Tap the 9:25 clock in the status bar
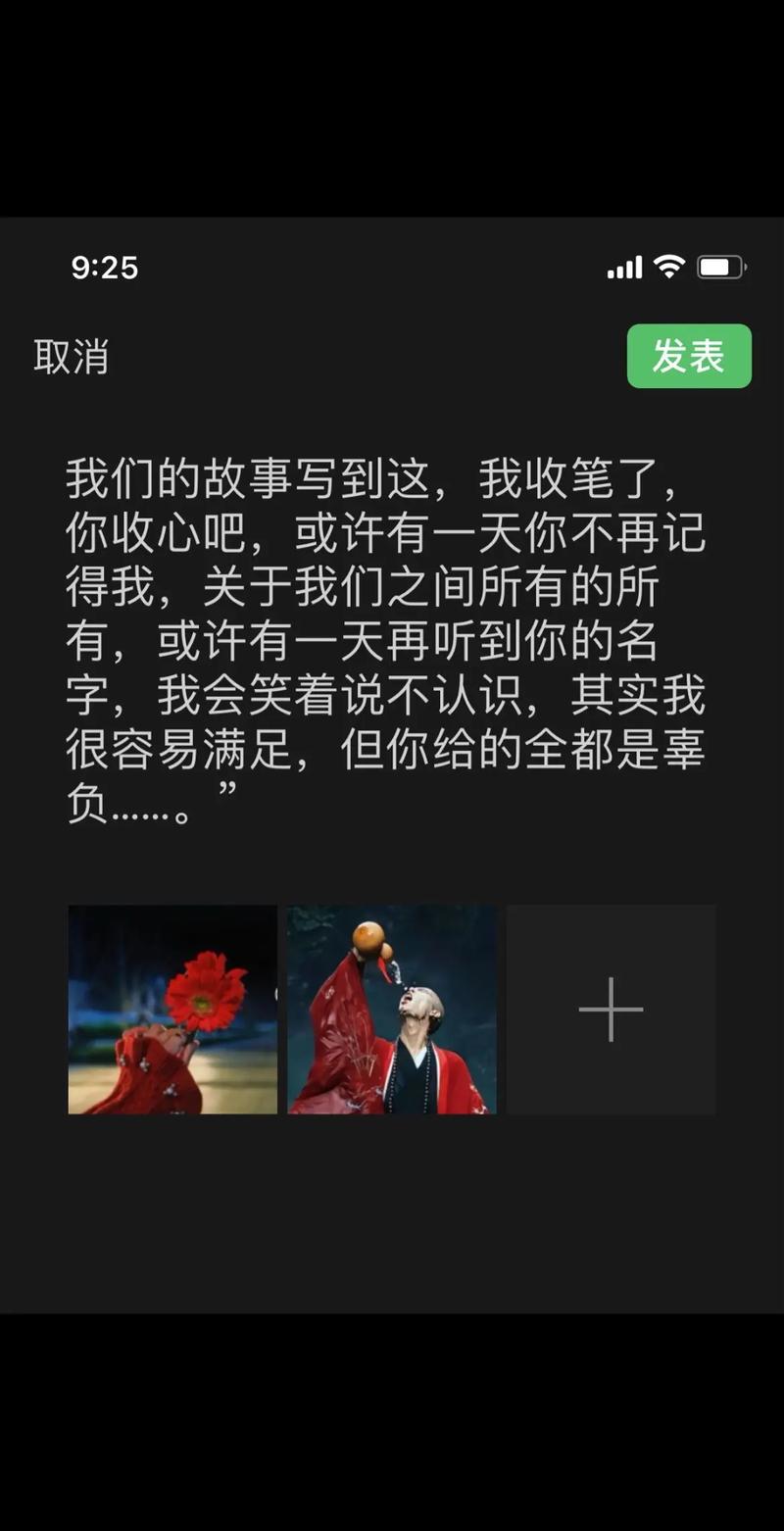 (104, 266)
